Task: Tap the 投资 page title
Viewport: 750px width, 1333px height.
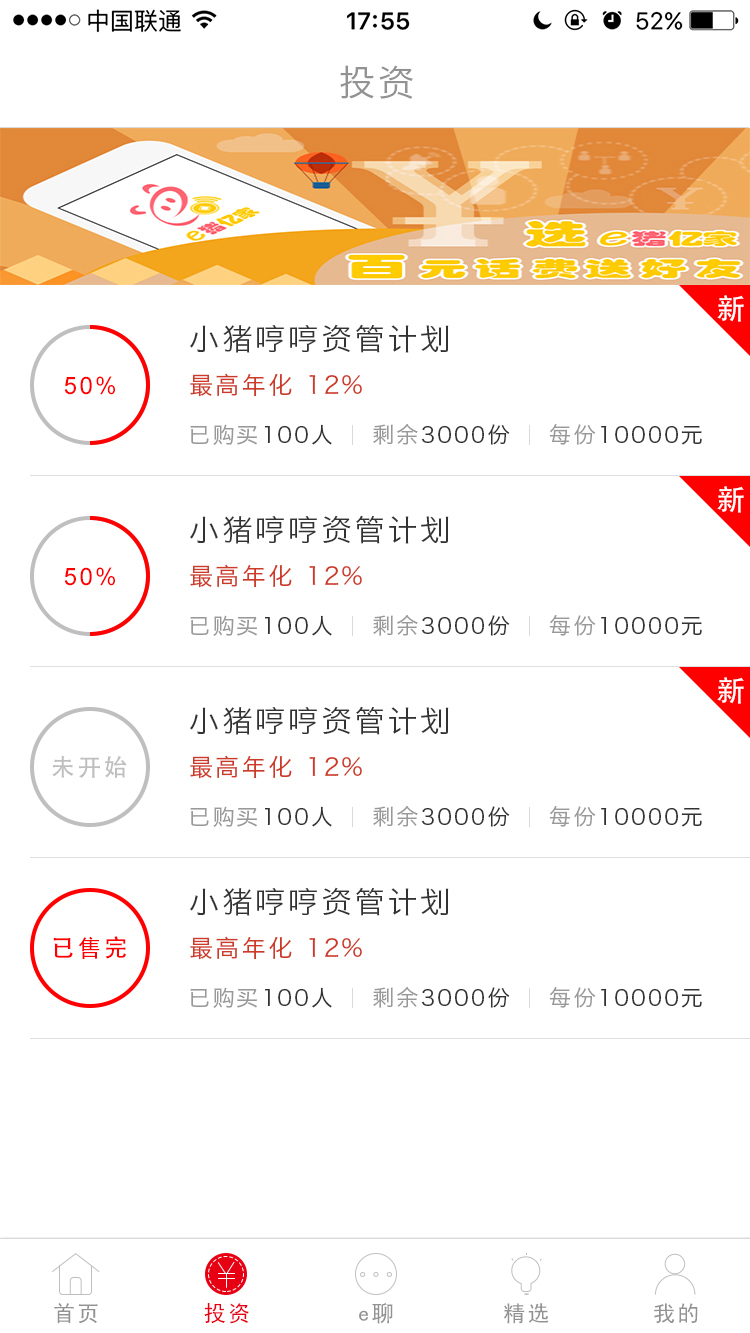Action: click(x=375, y=85)
